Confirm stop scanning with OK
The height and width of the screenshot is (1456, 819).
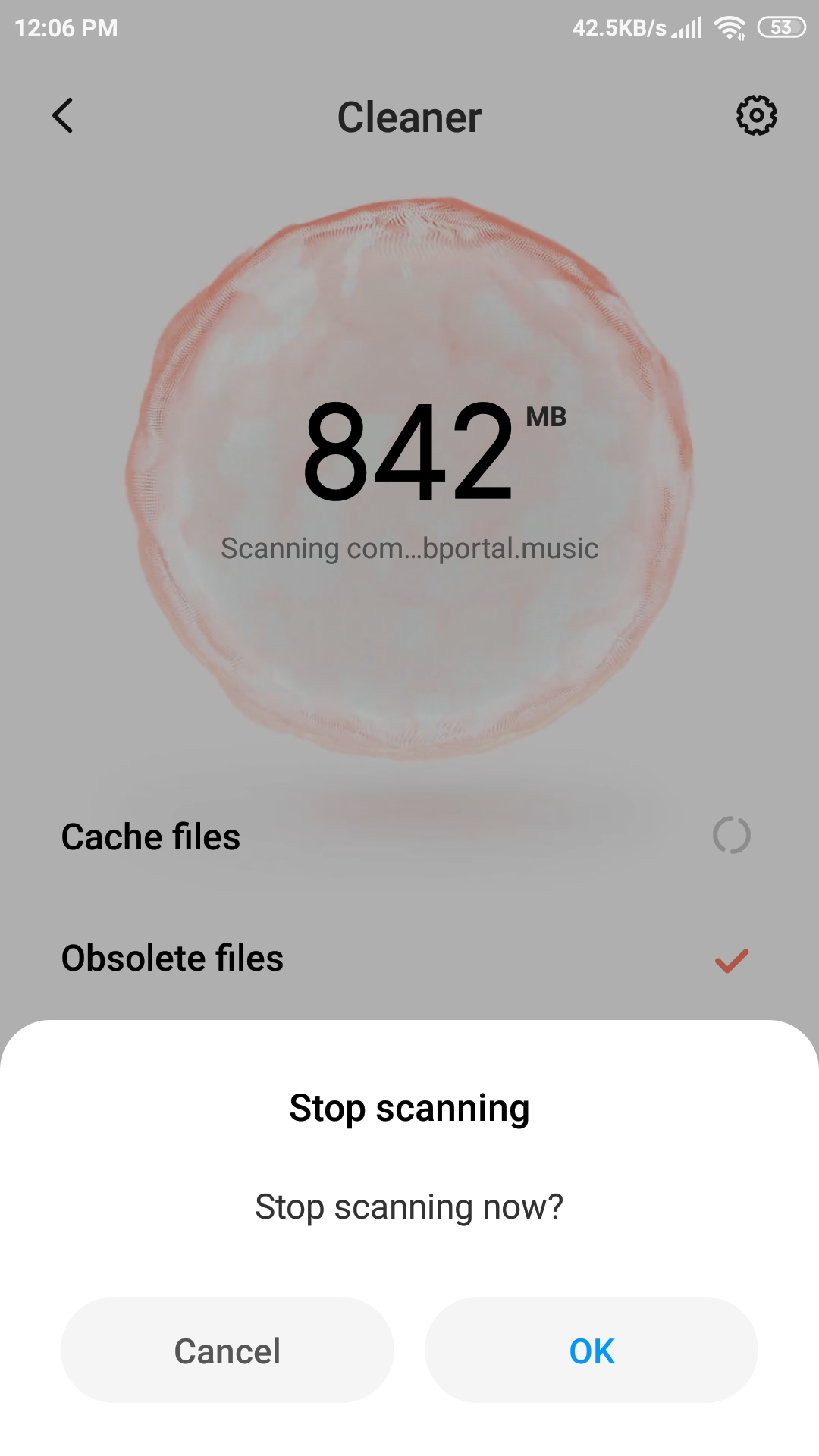coord(591,1350)
